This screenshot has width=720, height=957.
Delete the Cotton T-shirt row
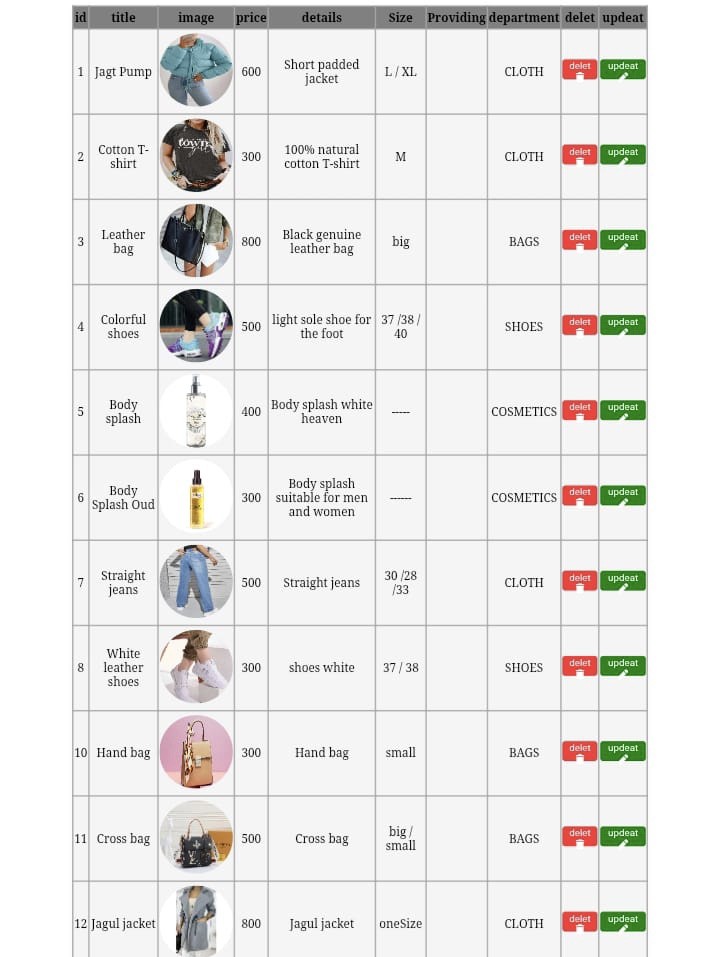pyautogui.click(x=579, y=155)
